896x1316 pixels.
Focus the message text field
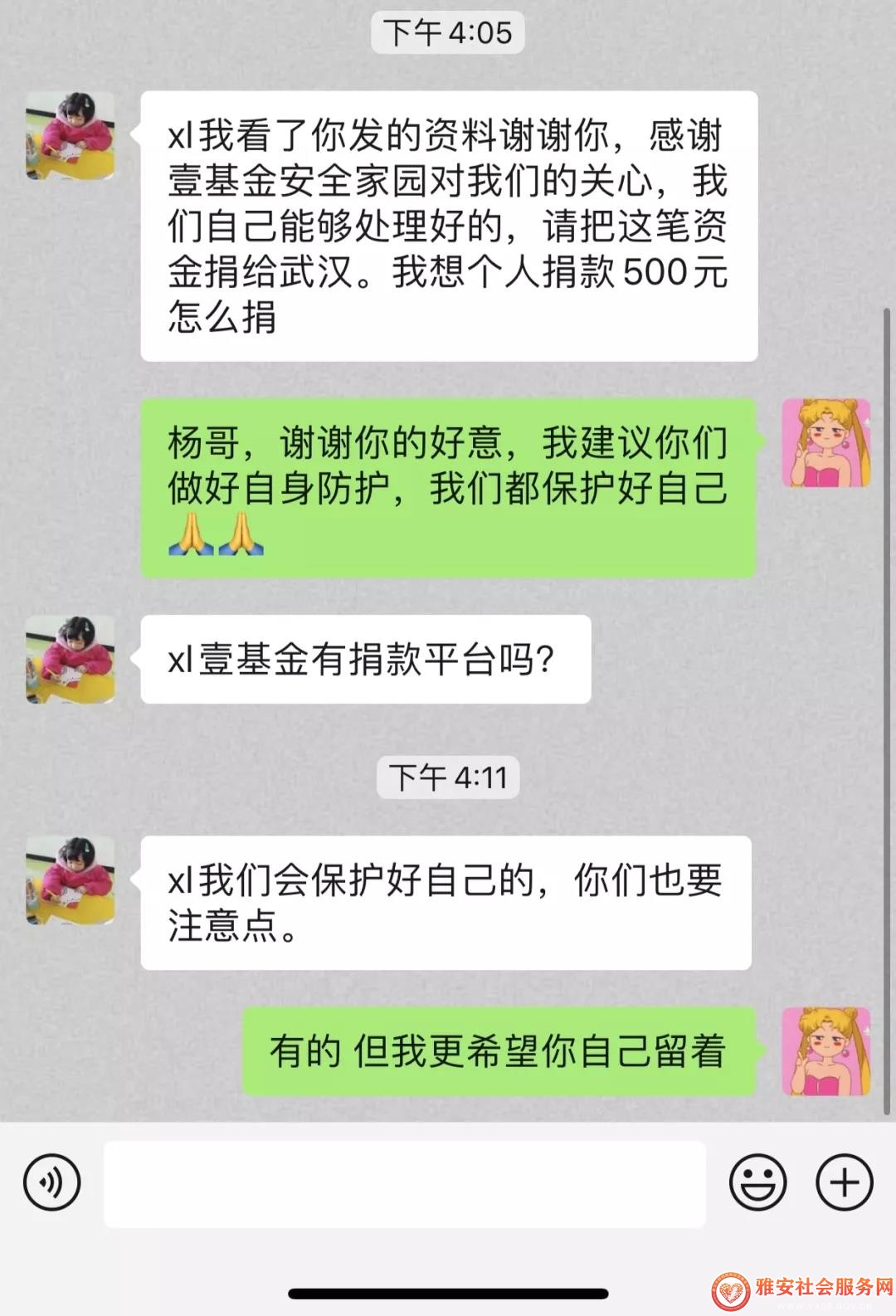[x=405, y=1183]
